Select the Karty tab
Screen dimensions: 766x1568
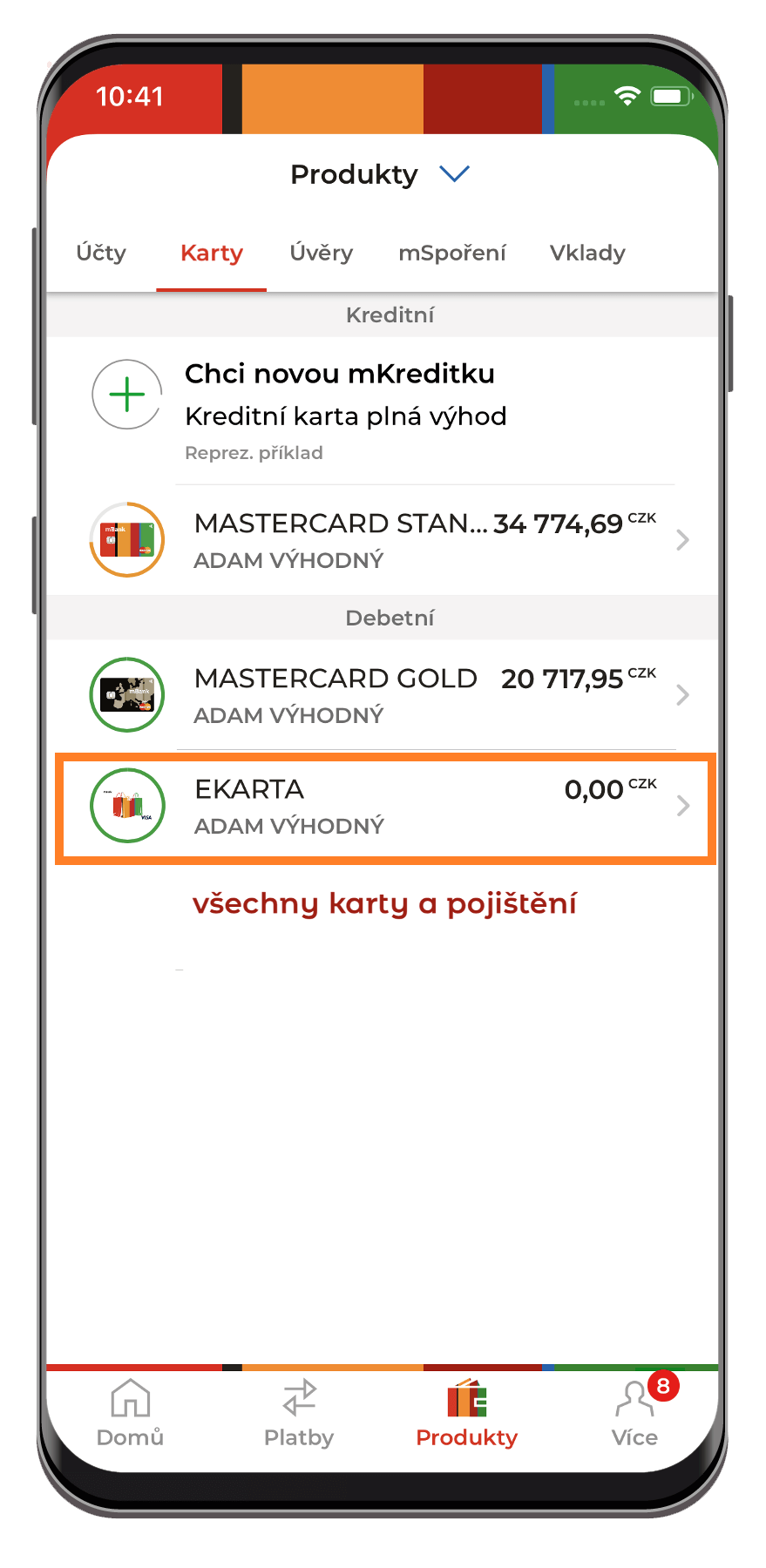211,253
